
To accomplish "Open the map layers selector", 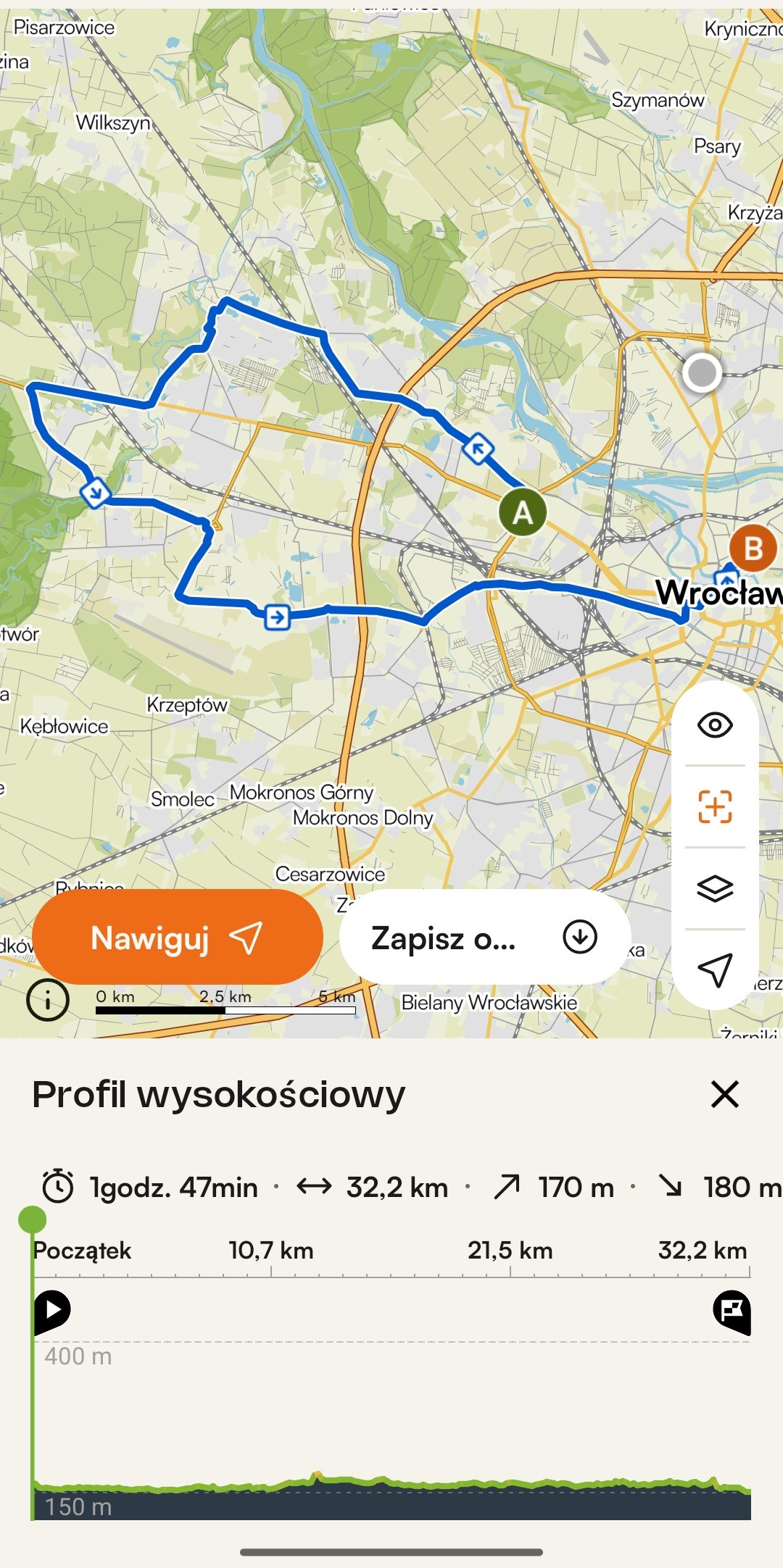I will pos(715,888).
